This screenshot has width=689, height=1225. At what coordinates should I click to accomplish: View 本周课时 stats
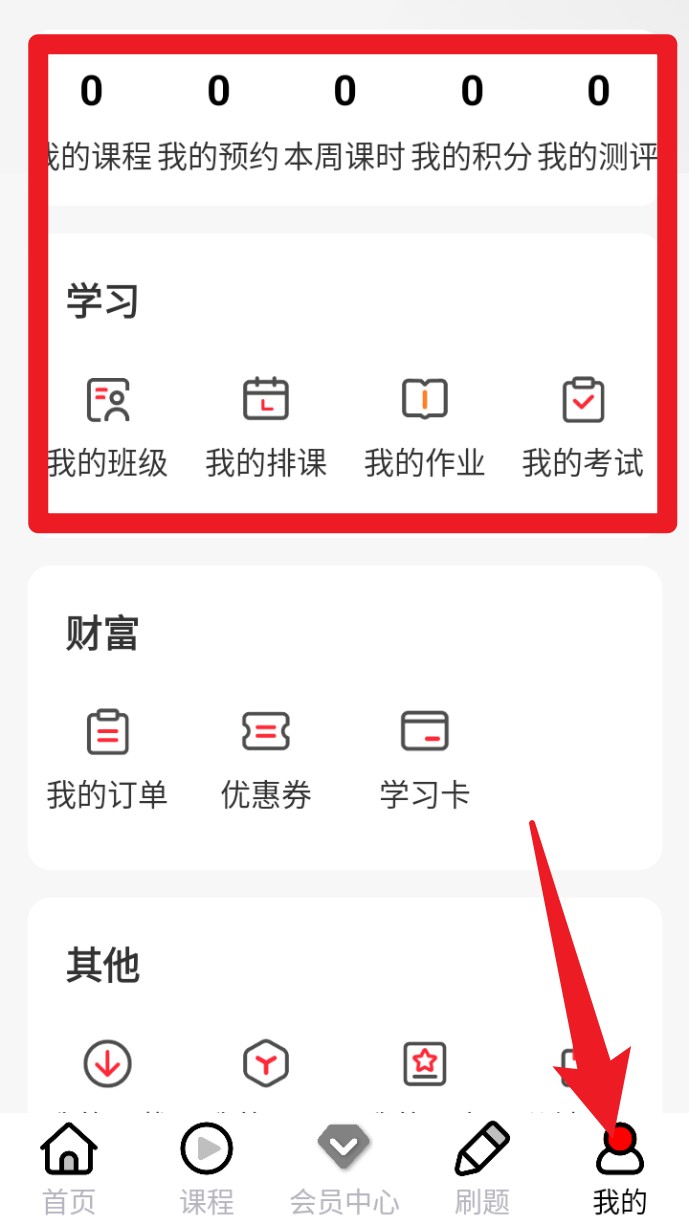point(345,125)
